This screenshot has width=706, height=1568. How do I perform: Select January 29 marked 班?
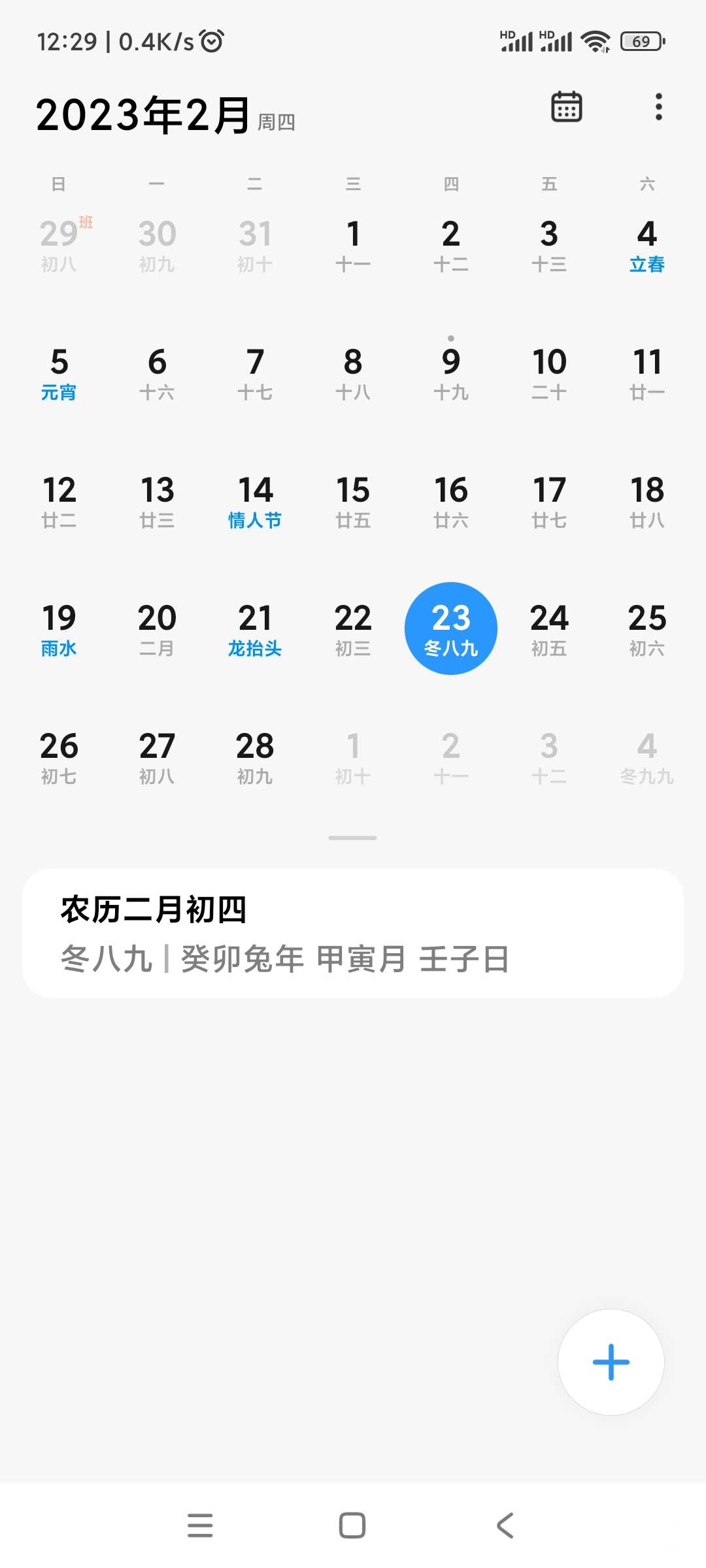coord(60,246)
